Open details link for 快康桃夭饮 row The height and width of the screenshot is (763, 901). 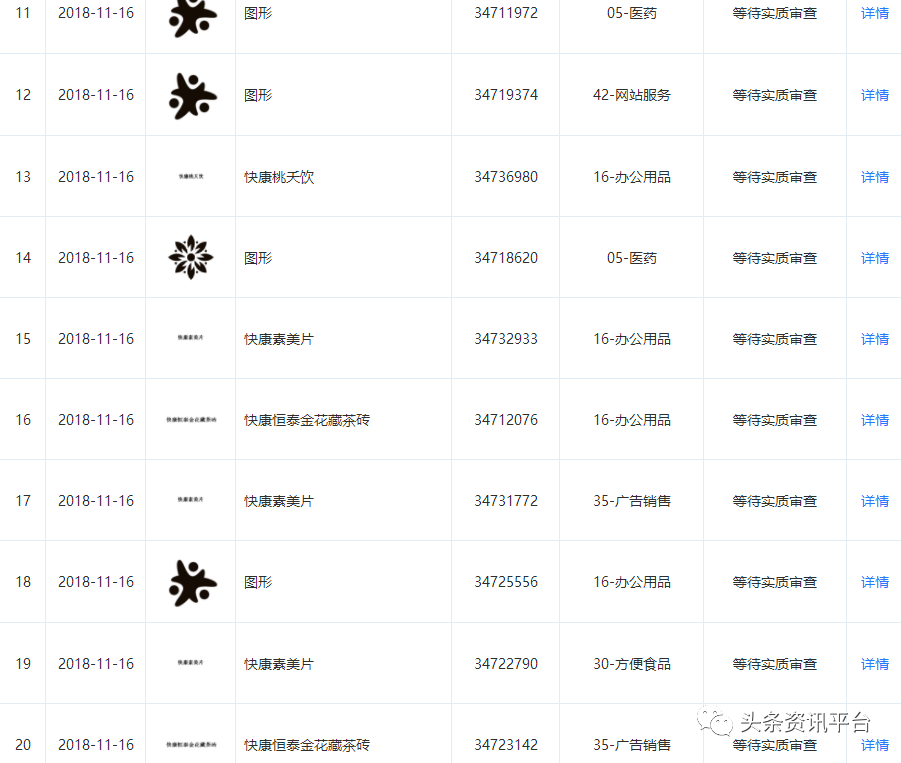tap(874, 177)
